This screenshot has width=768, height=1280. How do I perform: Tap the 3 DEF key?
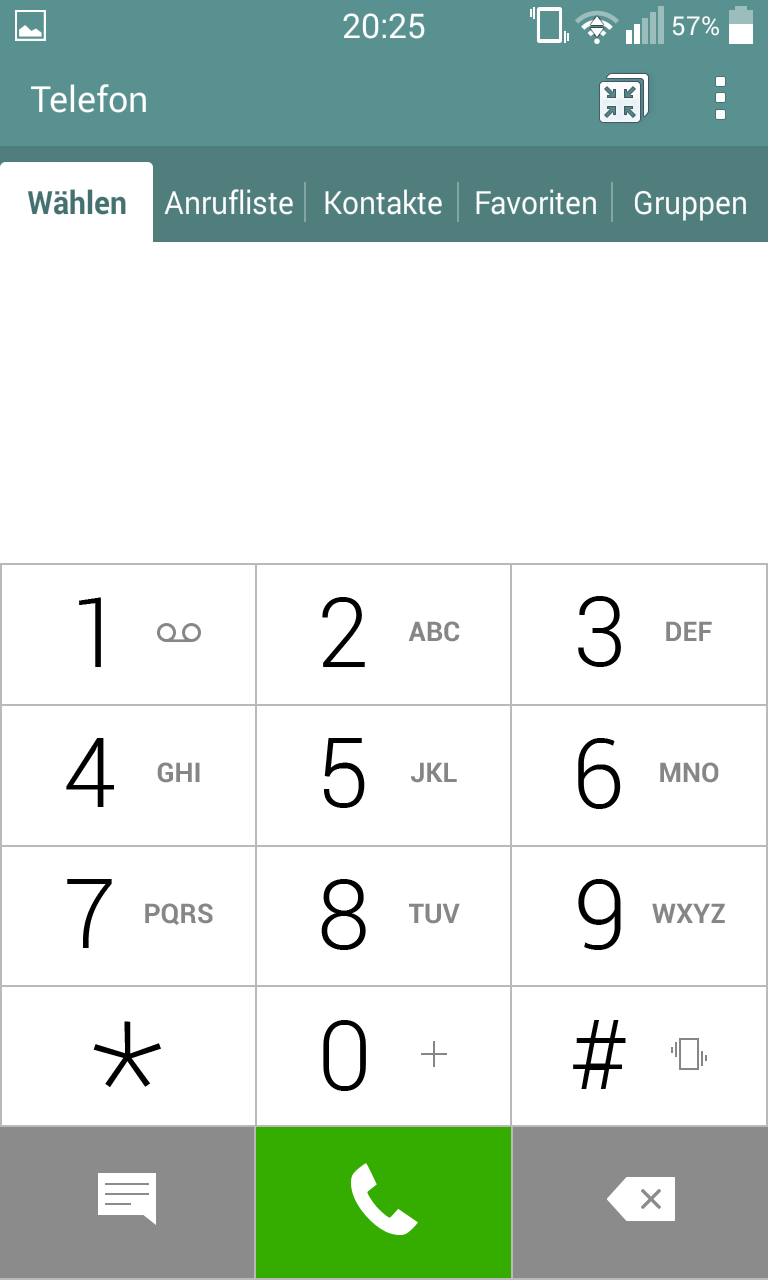coord(640,634)
